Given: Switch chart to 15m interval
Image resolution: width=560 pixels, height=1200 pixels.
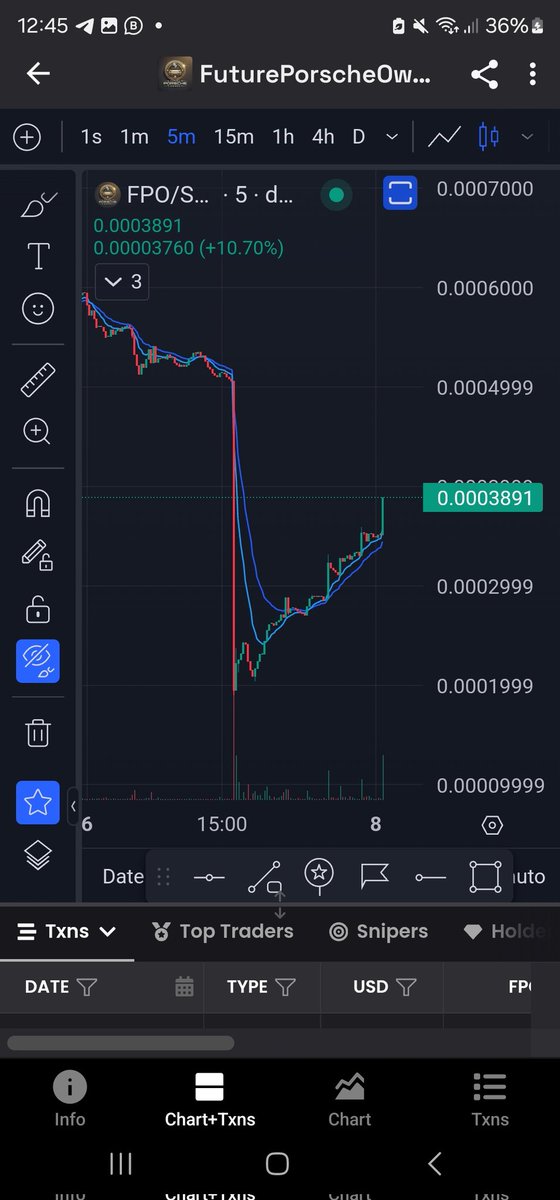Looking at the screenshot, I should point(234,137).
